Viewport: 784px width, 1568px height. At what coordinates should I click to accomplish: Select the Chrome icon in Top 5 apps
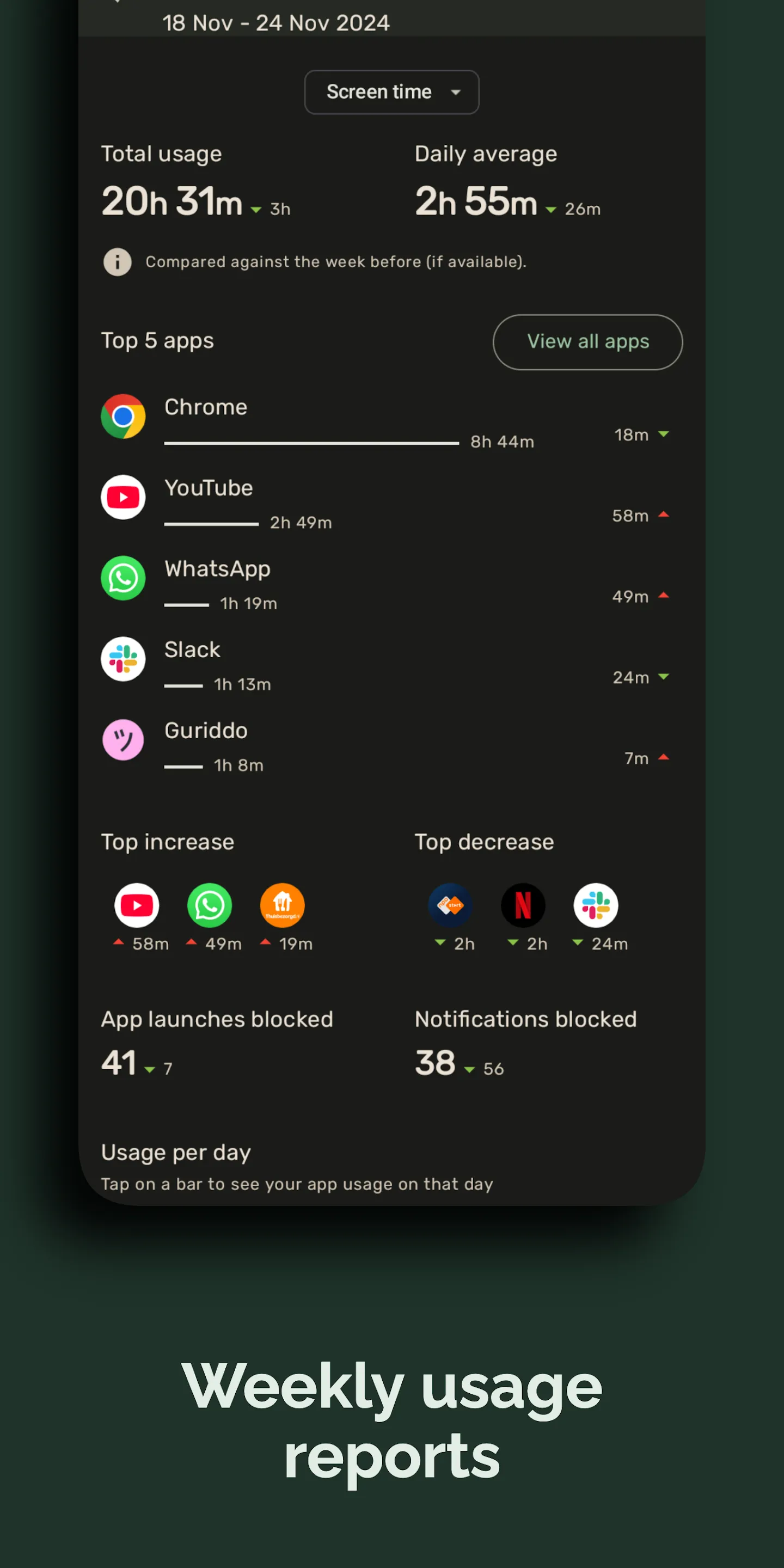point(123,416)
